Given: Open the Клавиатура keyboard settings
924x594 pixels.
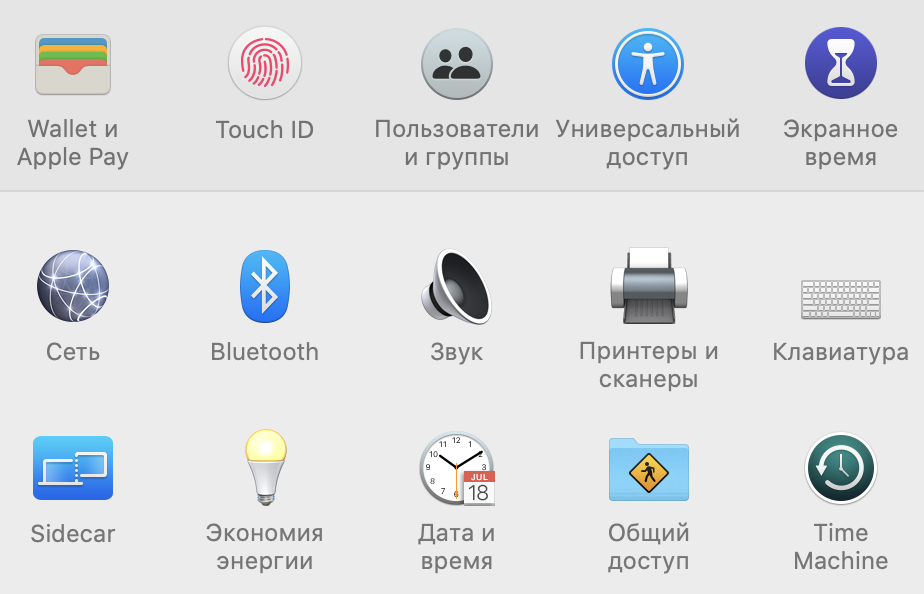Looking at the screenshot, I should point(840,298).
